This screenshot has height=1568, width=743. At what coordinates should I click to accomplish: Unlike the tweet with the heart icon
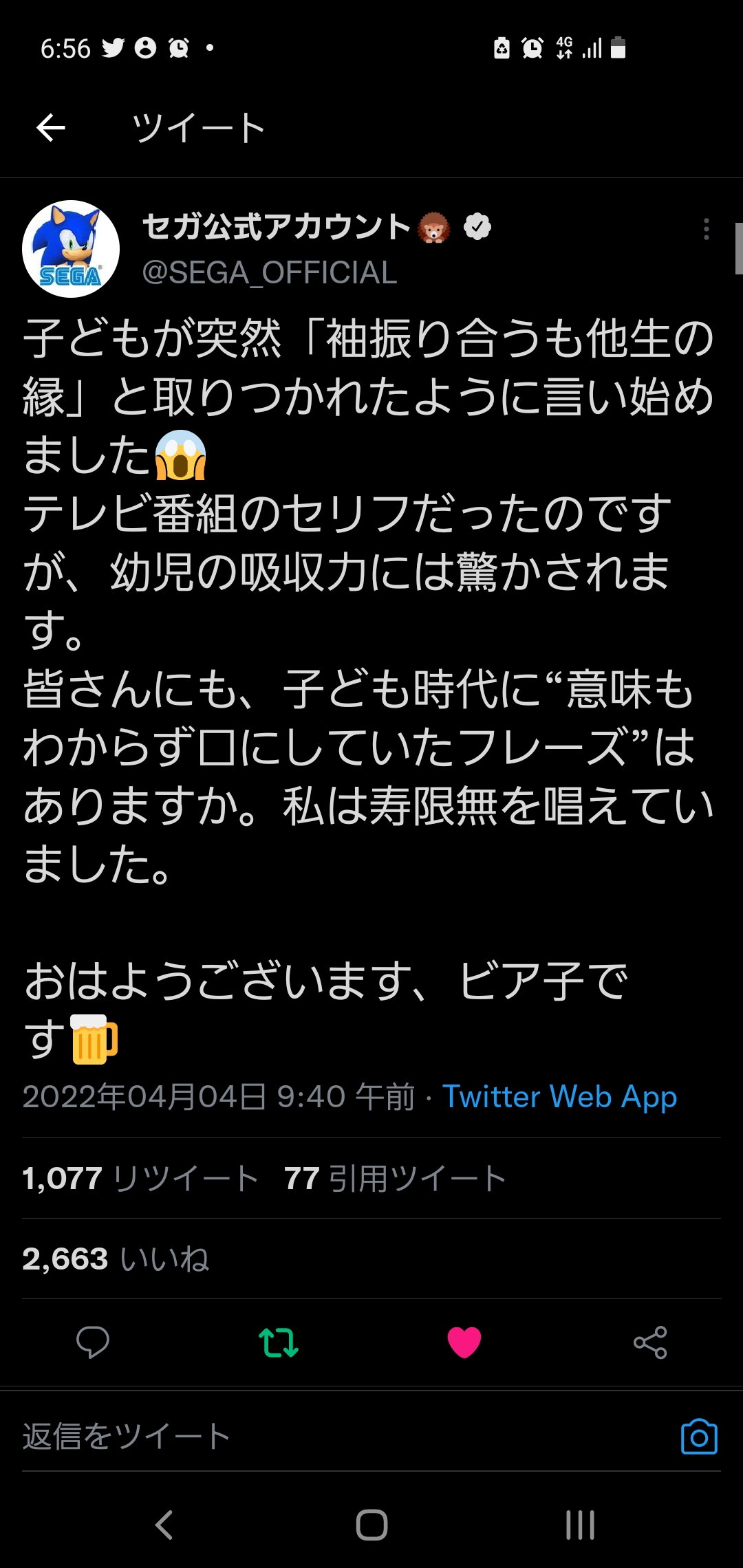point(464,1342)
